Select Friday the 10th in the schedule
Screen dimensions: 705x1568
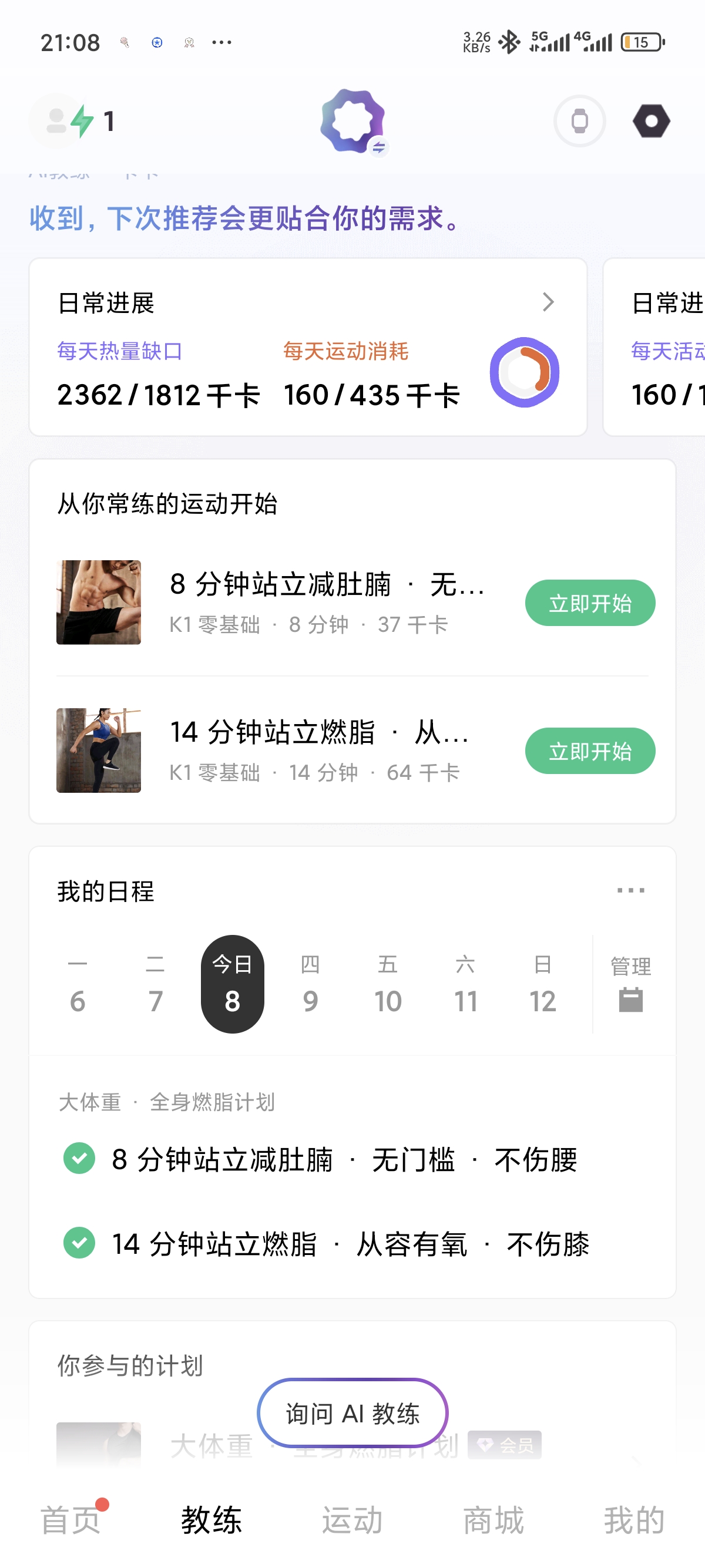tap(388, 984)
